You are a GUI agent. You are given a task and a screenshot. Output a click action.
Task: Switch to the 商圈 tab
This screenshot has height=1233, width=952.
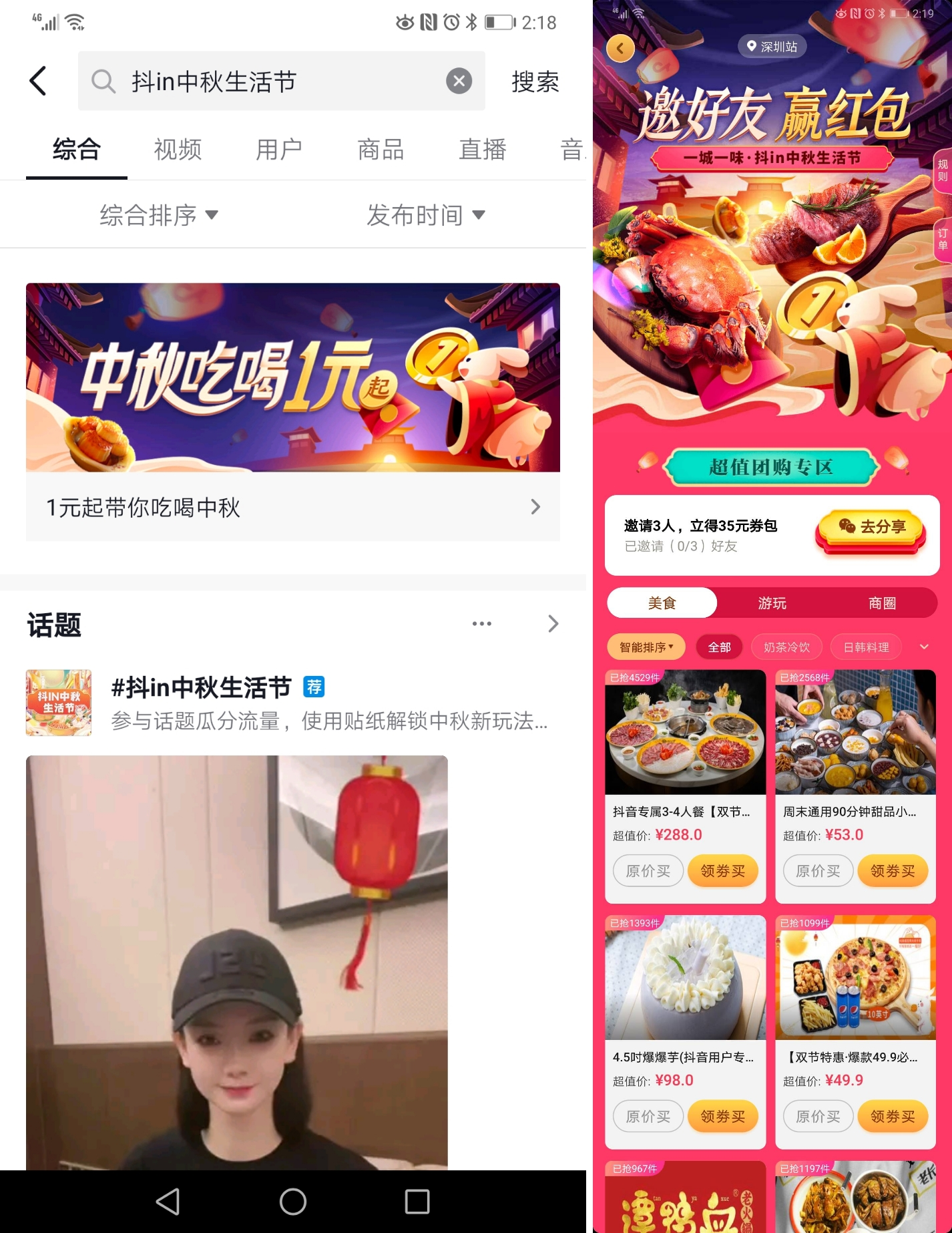click(881, 603)
